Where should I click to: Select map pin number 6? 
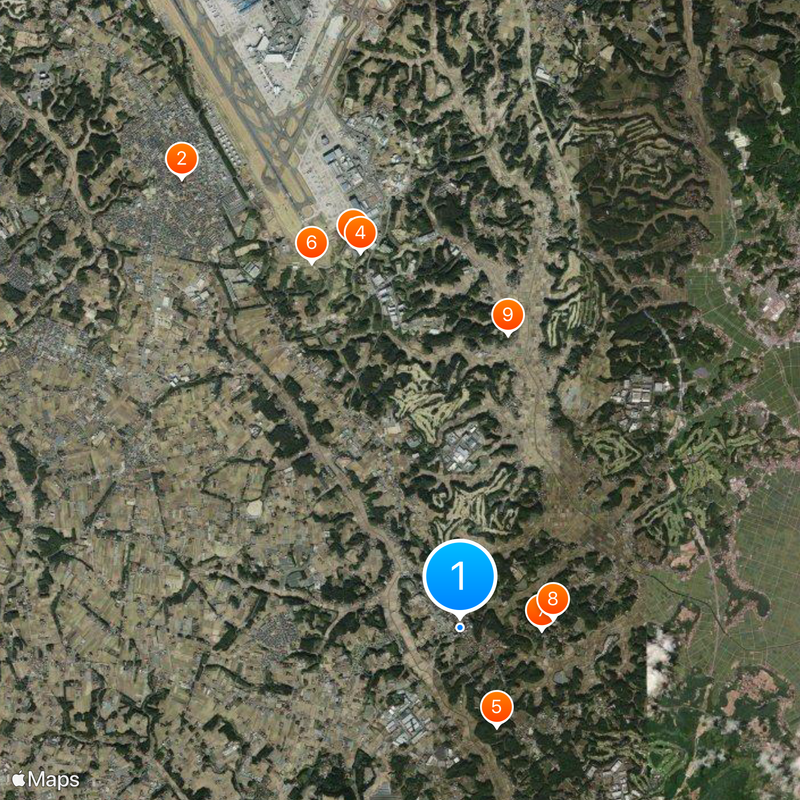311,242
